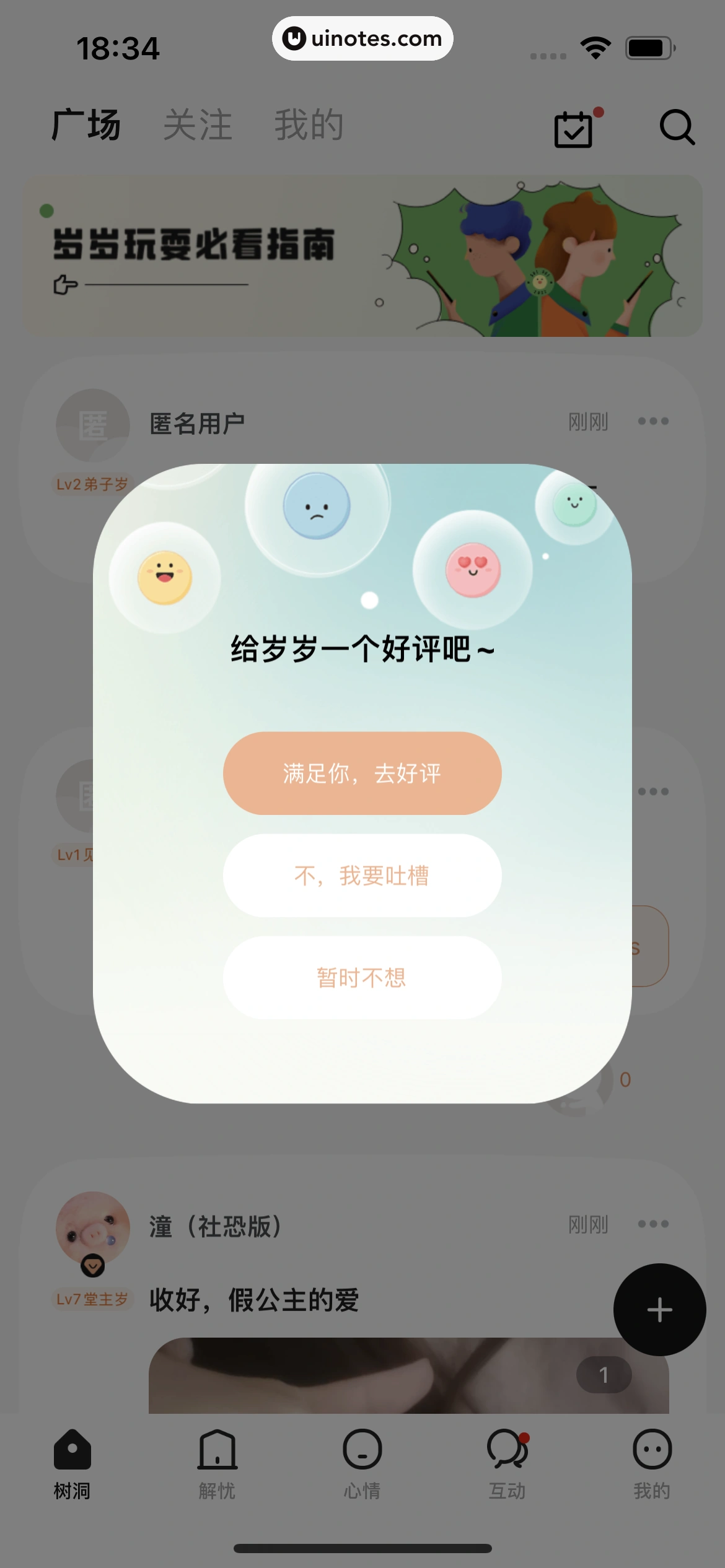
Task: Select the 树洞 bottom tab
Action: click(x=72, y=1463)
